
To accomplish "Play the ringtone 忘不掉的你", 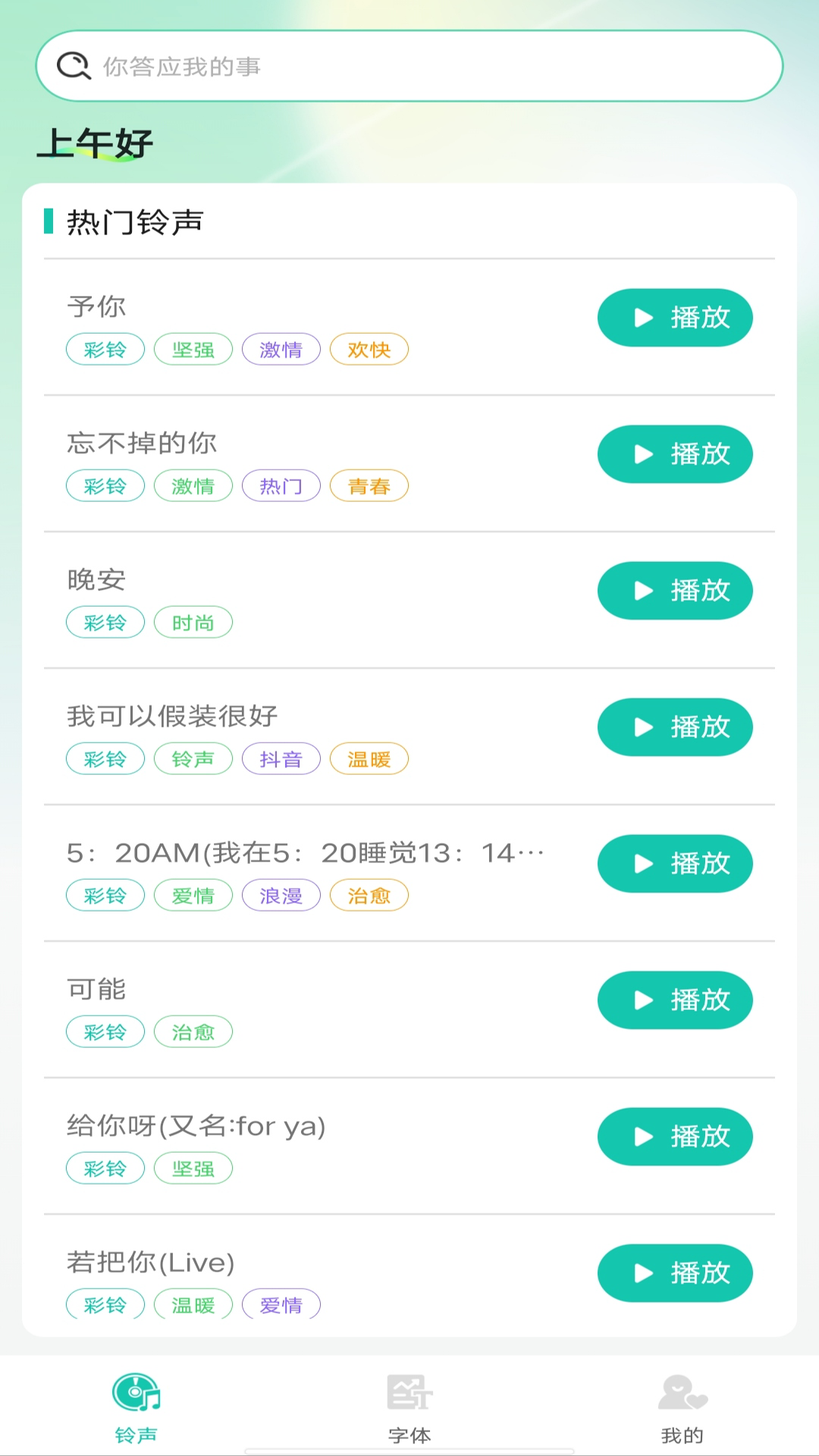I will 675,454.
